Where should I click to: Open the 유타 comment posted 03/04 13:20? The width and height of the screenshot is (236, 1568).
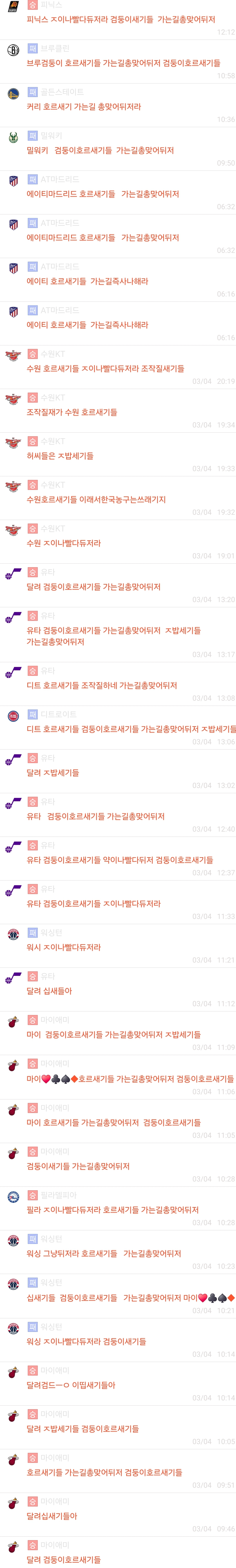tap(93, 587)
